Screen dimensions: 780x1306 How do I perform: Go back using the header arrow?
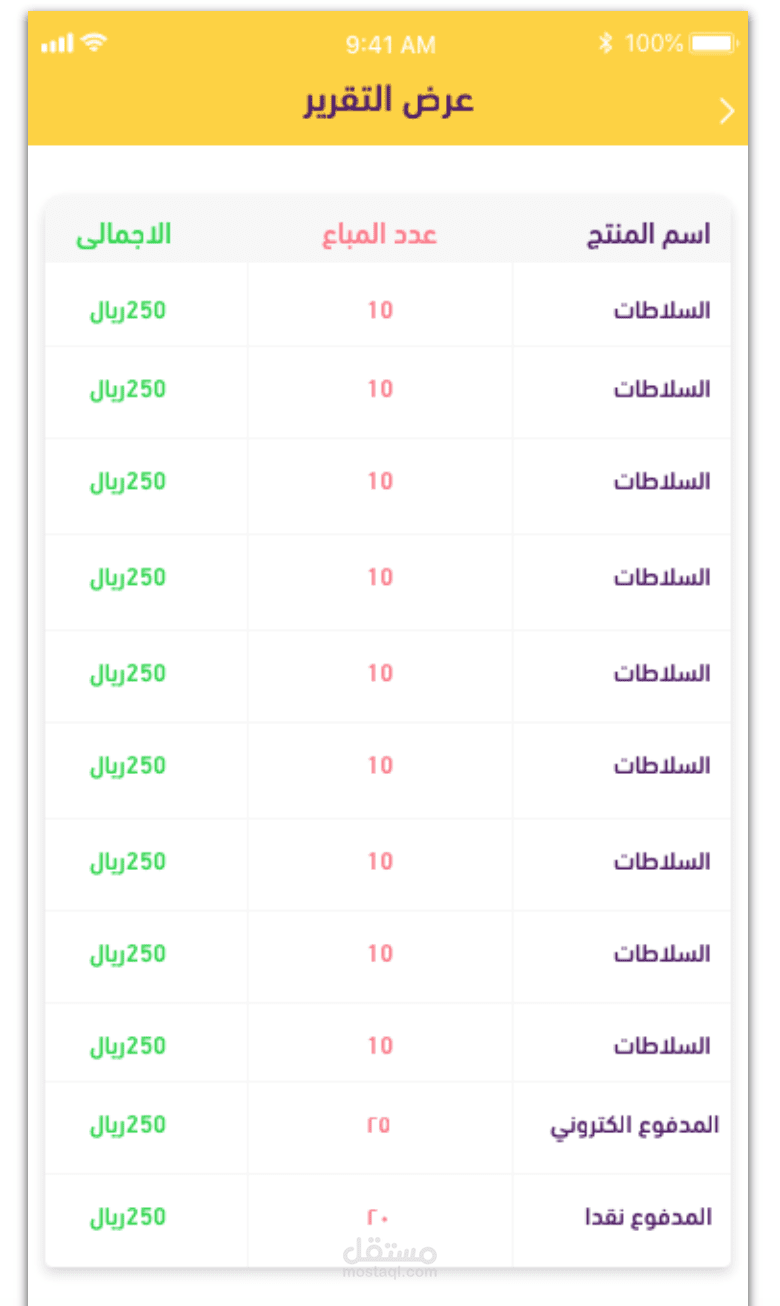tap(727, 111)
